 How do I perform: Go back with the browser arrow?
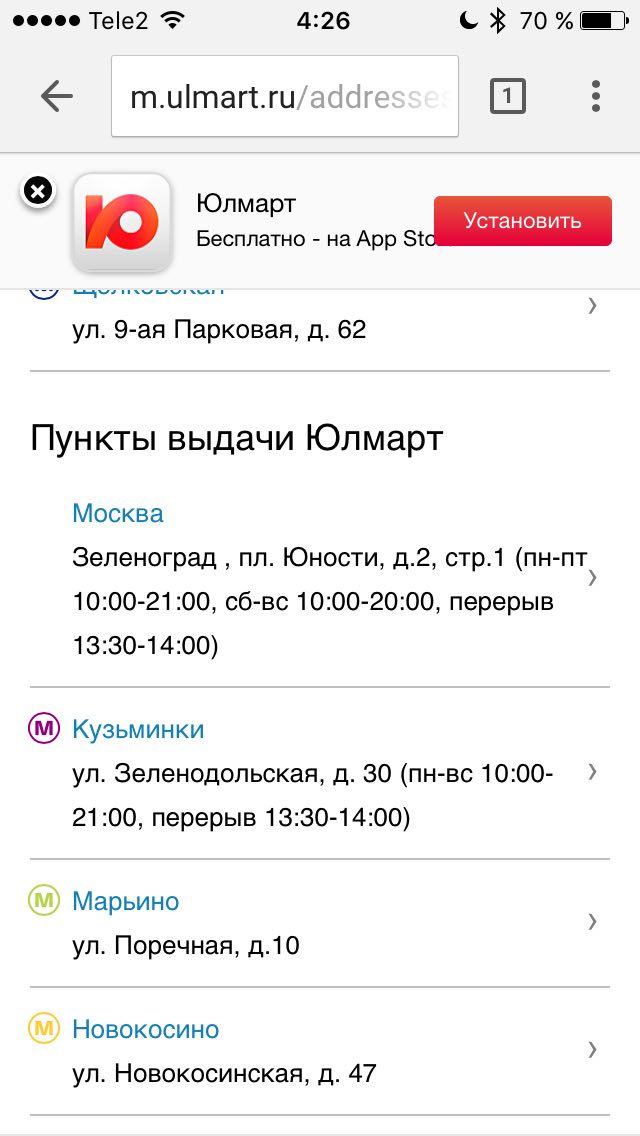point(57,96)
